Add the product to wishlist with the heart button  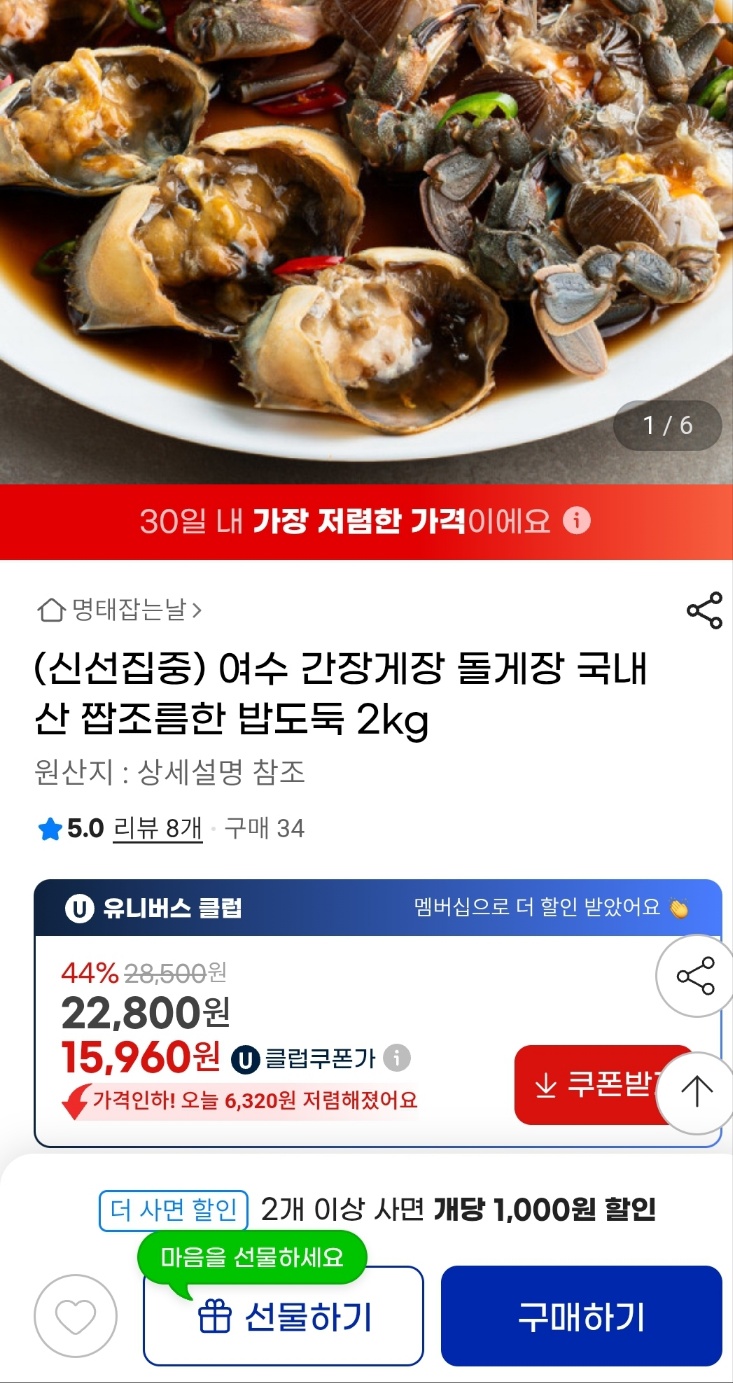(x=76, y=1316)
